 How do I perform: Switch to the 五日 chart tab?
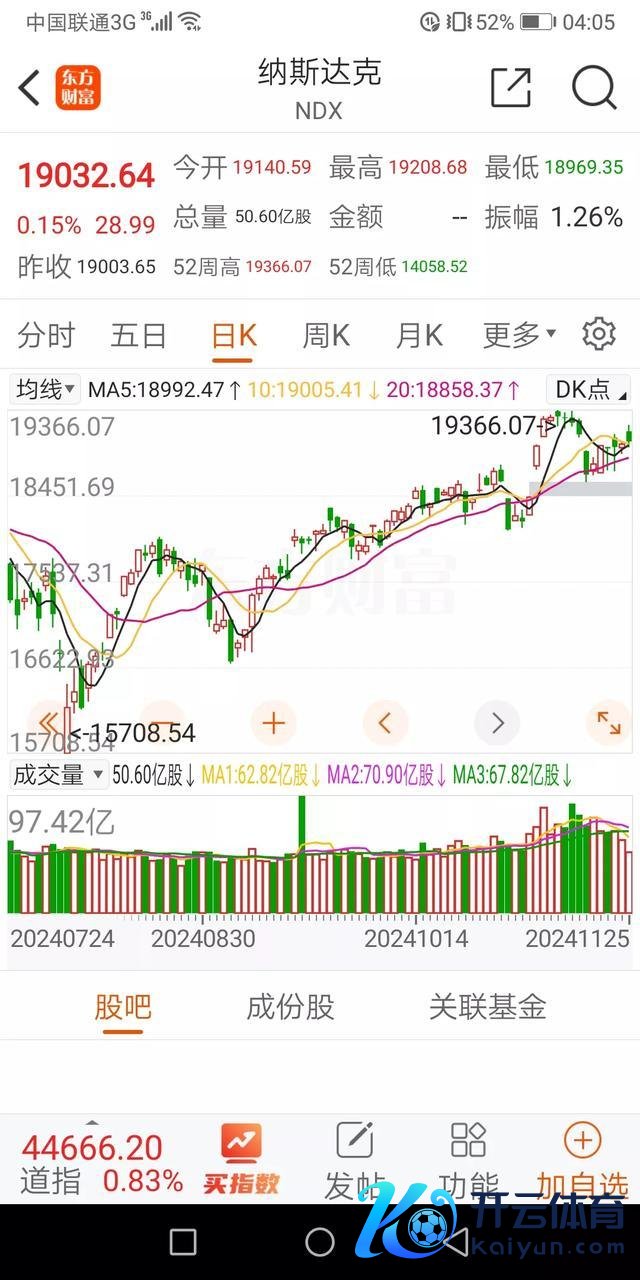tap(138, 335)
